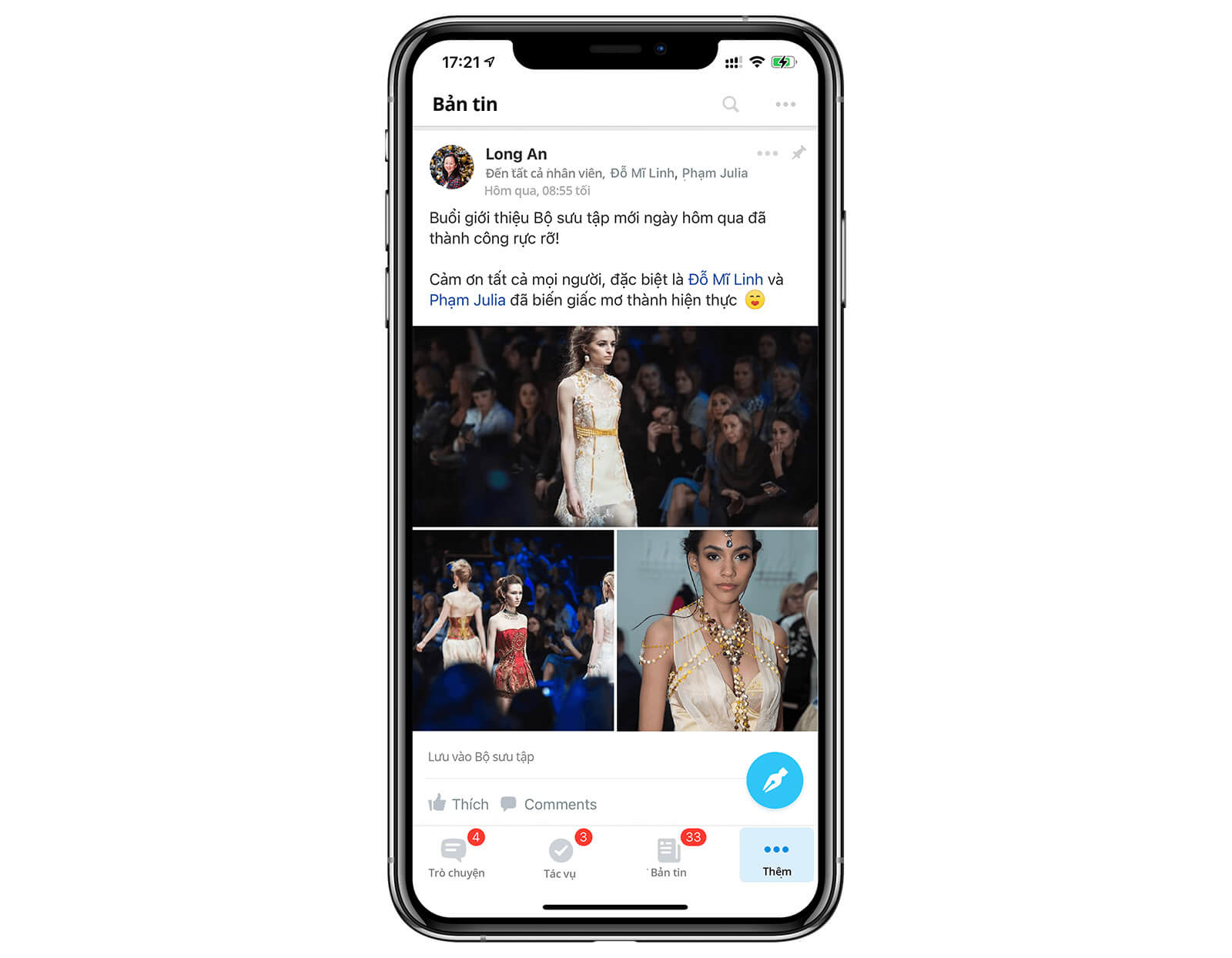Screen dimensions: 1232x958
Task: Like the post with Thích
Action: [459, 804]
